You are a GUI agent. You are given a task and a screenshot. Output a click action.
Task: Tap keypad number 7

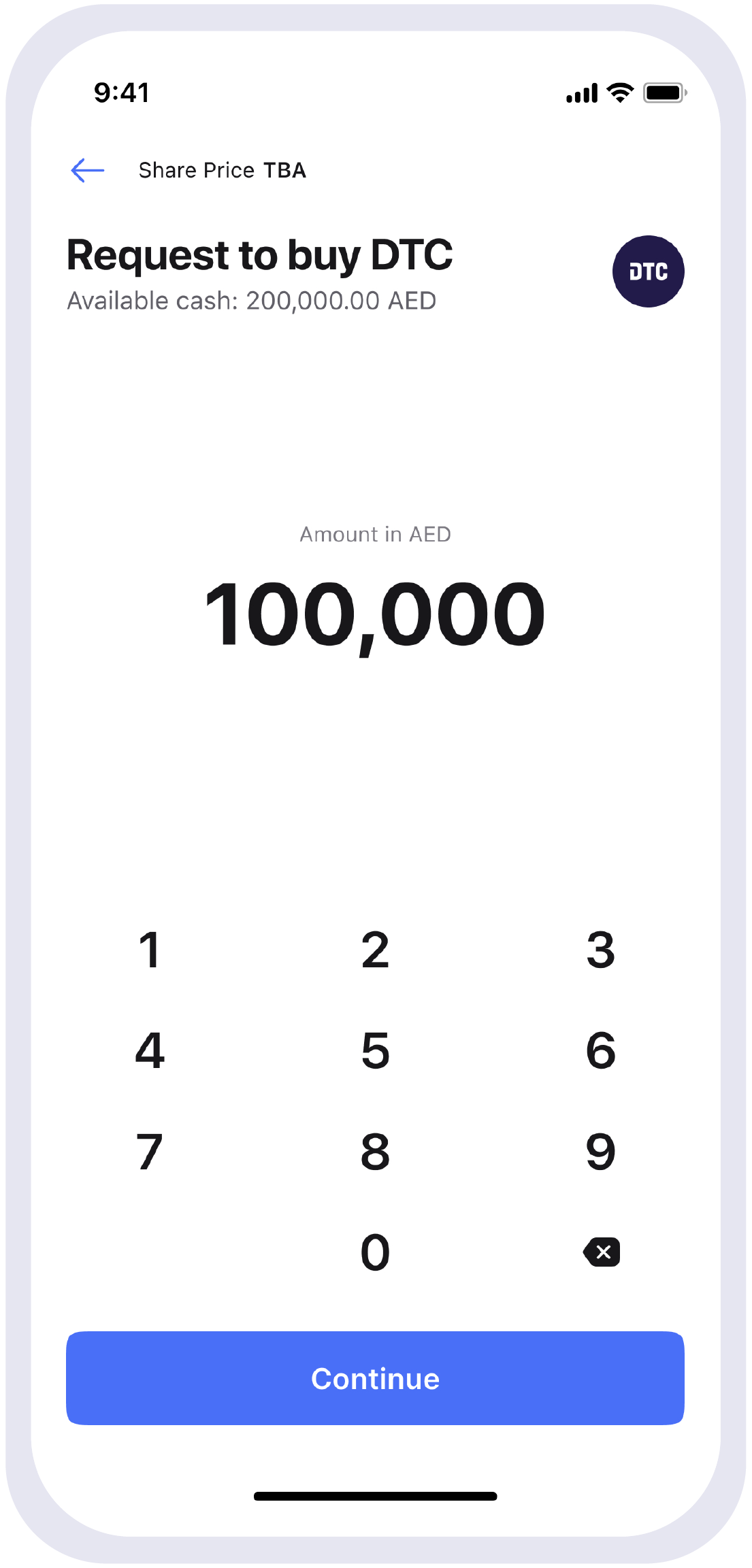[150, 1152]
